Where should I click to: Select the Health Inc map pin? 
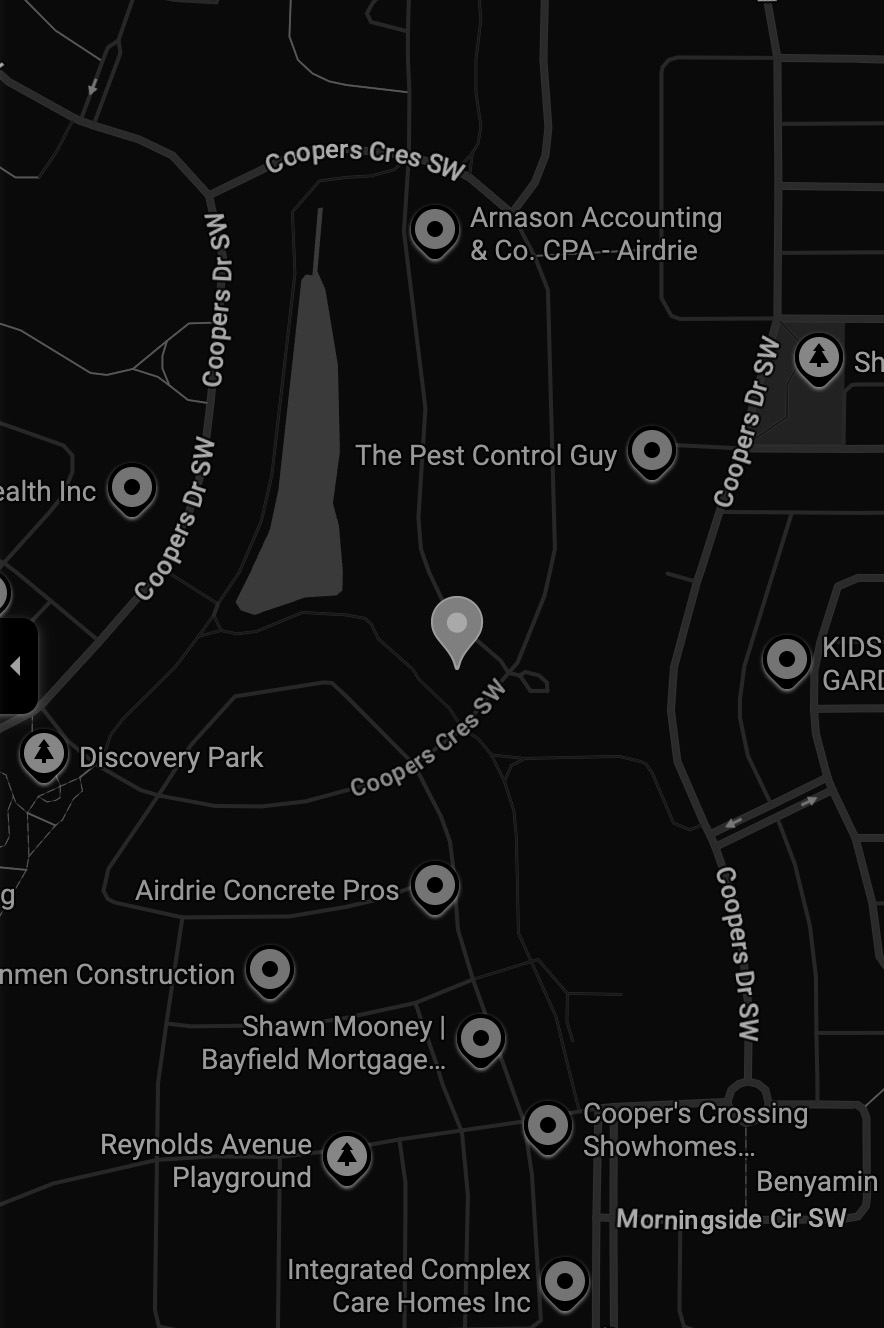click(x=132, y=488)
